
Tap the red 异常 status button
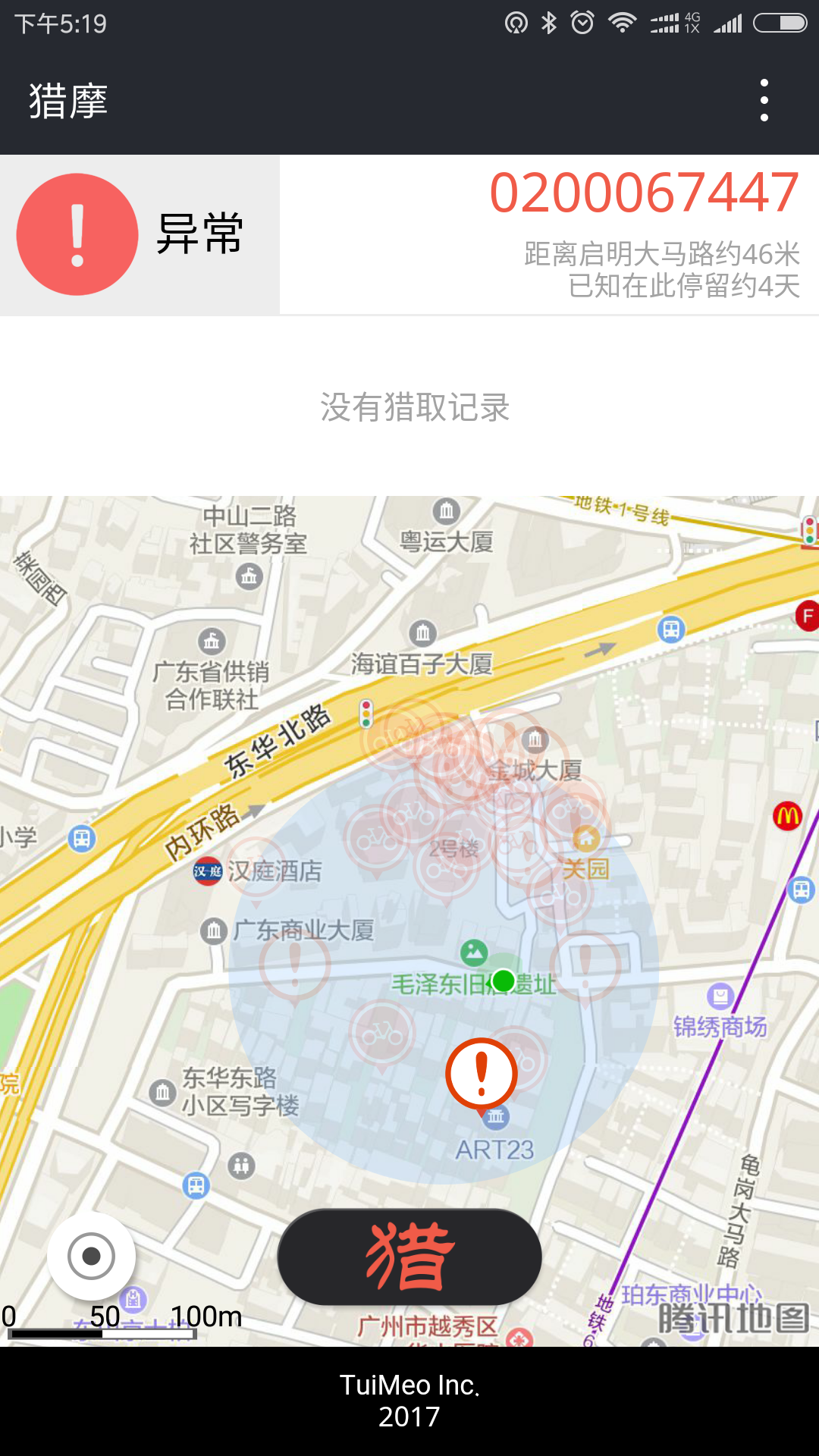78,234
